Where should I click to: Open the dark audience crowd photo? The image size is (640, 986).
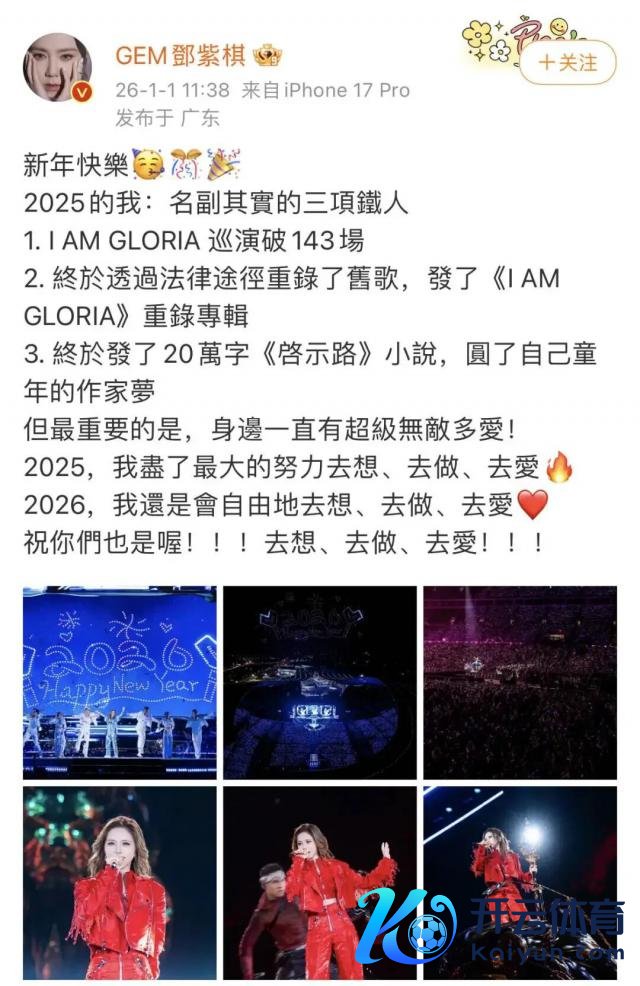pyautogui.click(x=519, y=682)
